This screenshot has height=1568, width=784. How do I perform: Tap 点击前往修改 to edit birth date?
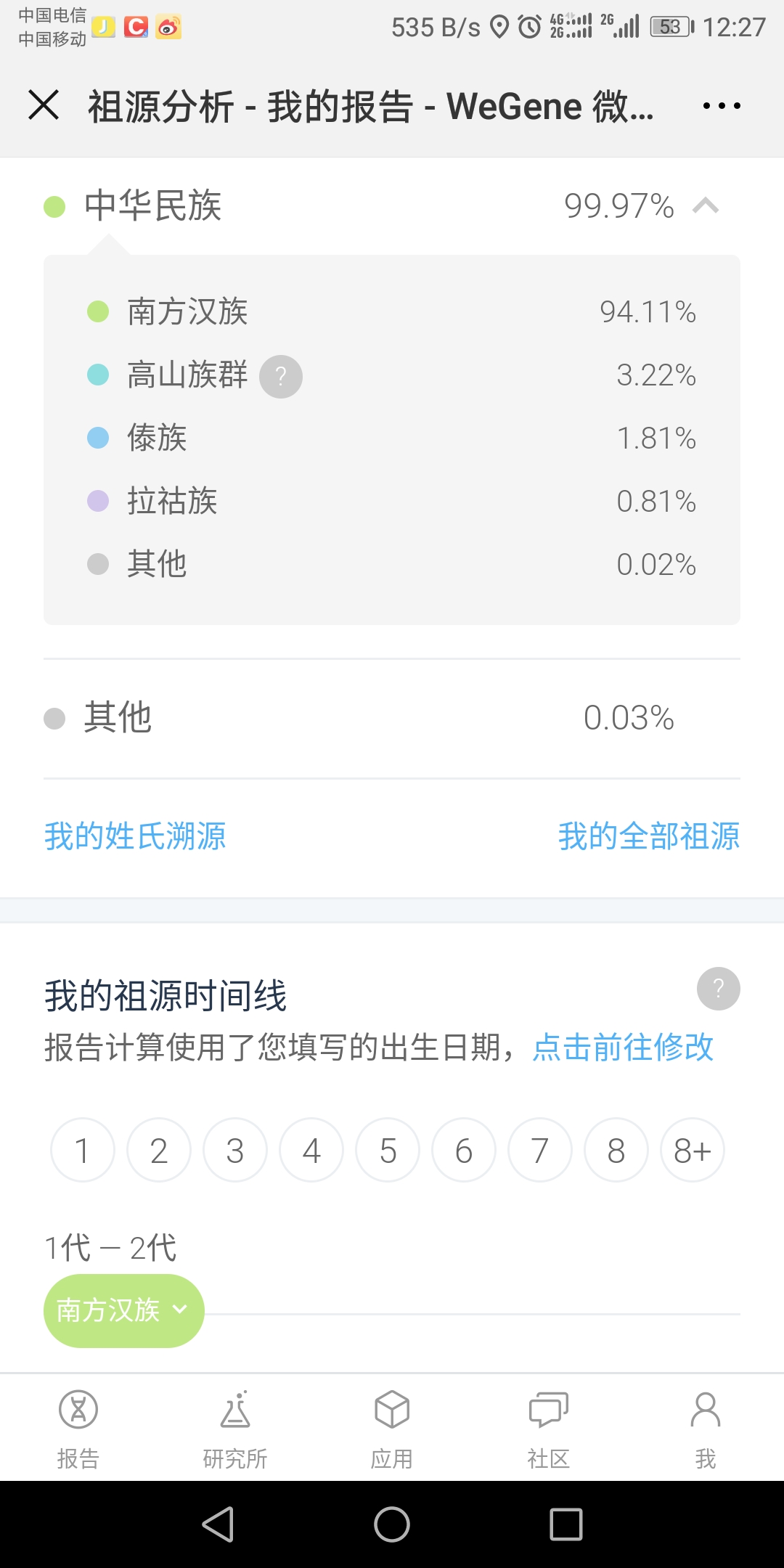pos(623,1047)
